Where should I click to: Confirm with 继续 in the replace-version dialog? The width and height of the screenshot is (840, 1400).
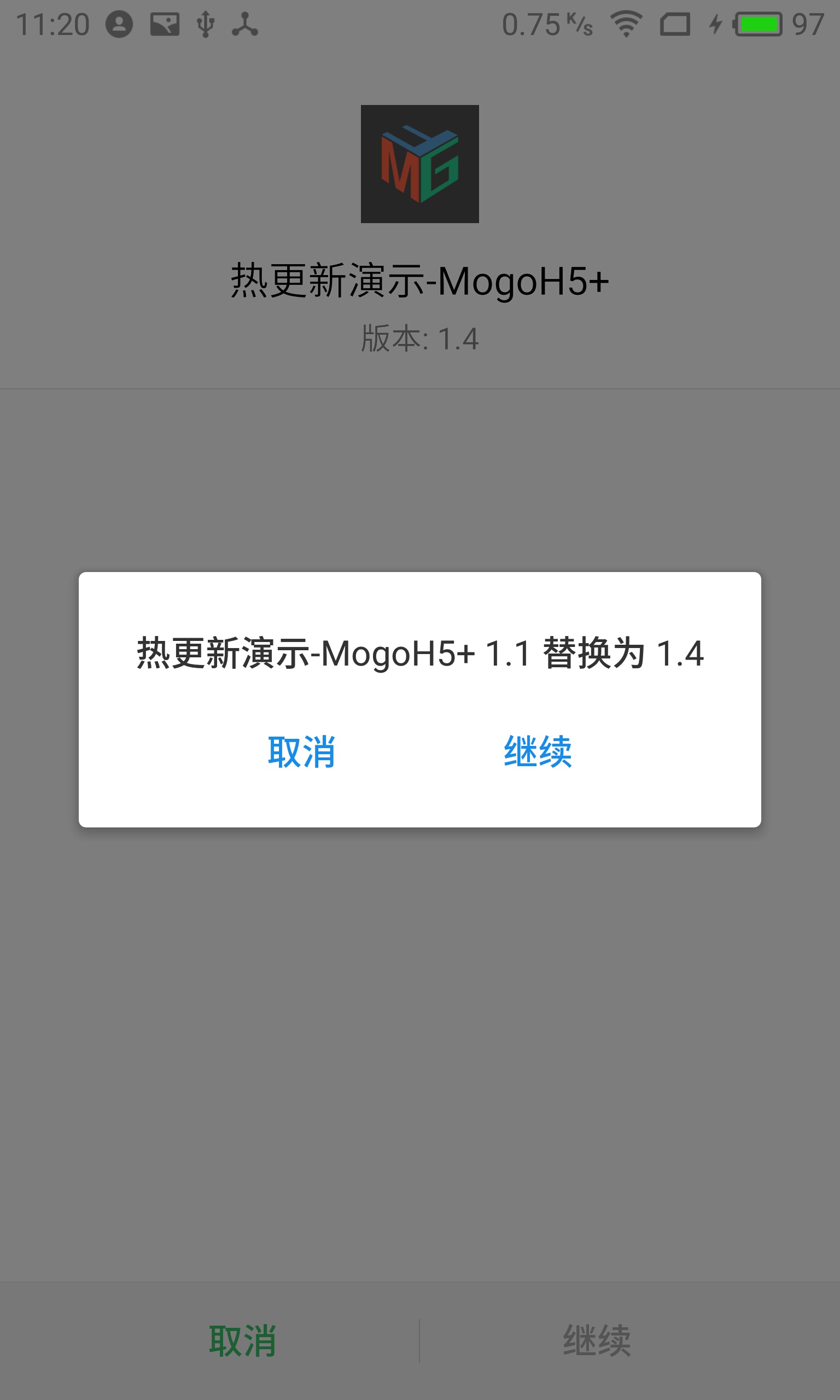click(538, 751)
